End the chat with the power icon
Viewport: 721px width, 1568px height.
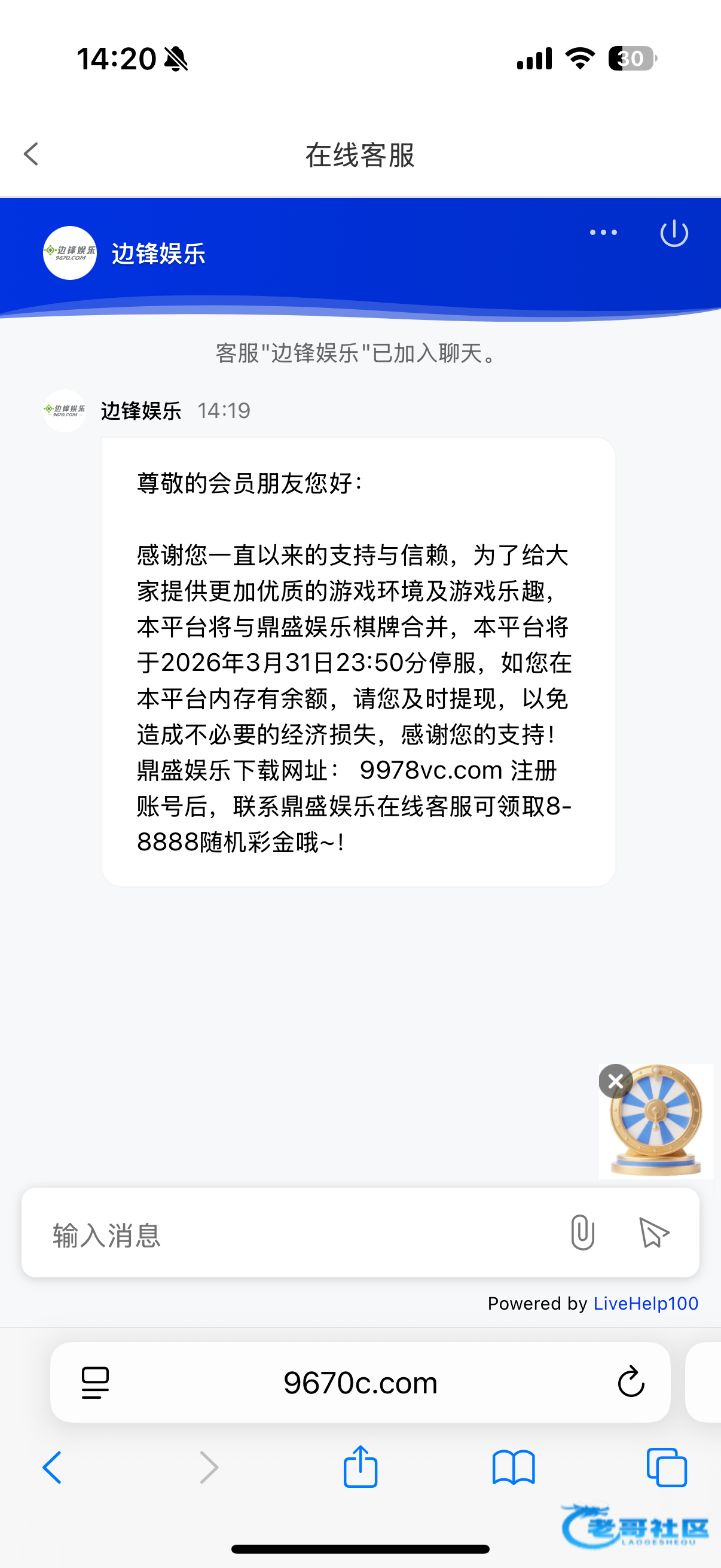674,233
